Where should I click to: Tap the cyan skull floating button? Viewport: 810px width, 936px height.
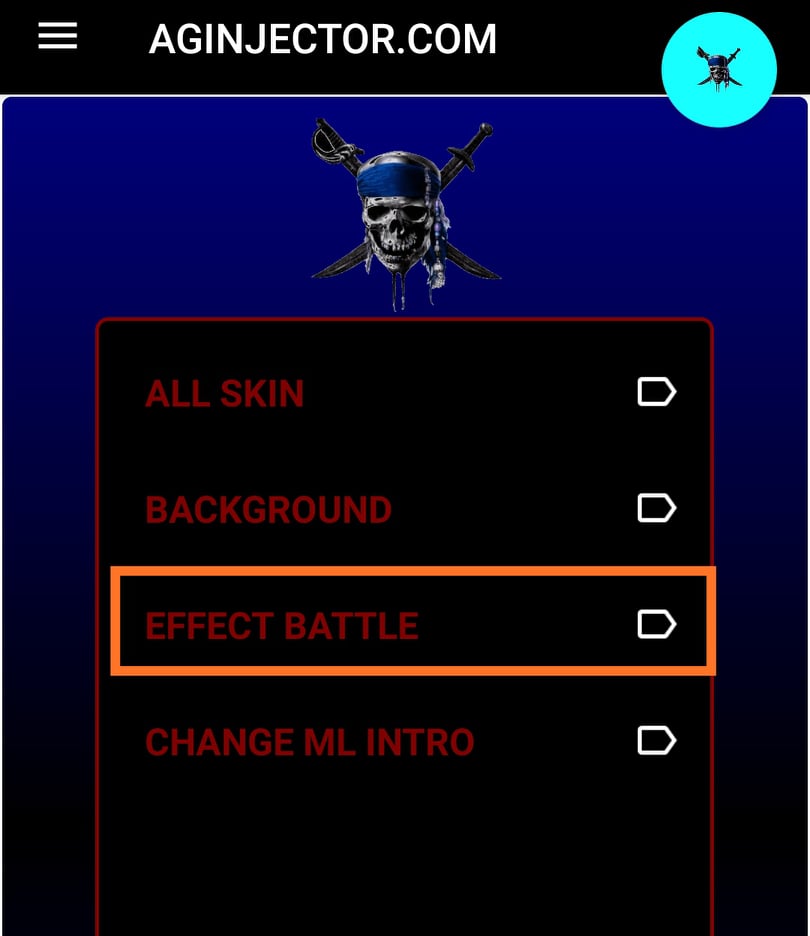point(719,70)
